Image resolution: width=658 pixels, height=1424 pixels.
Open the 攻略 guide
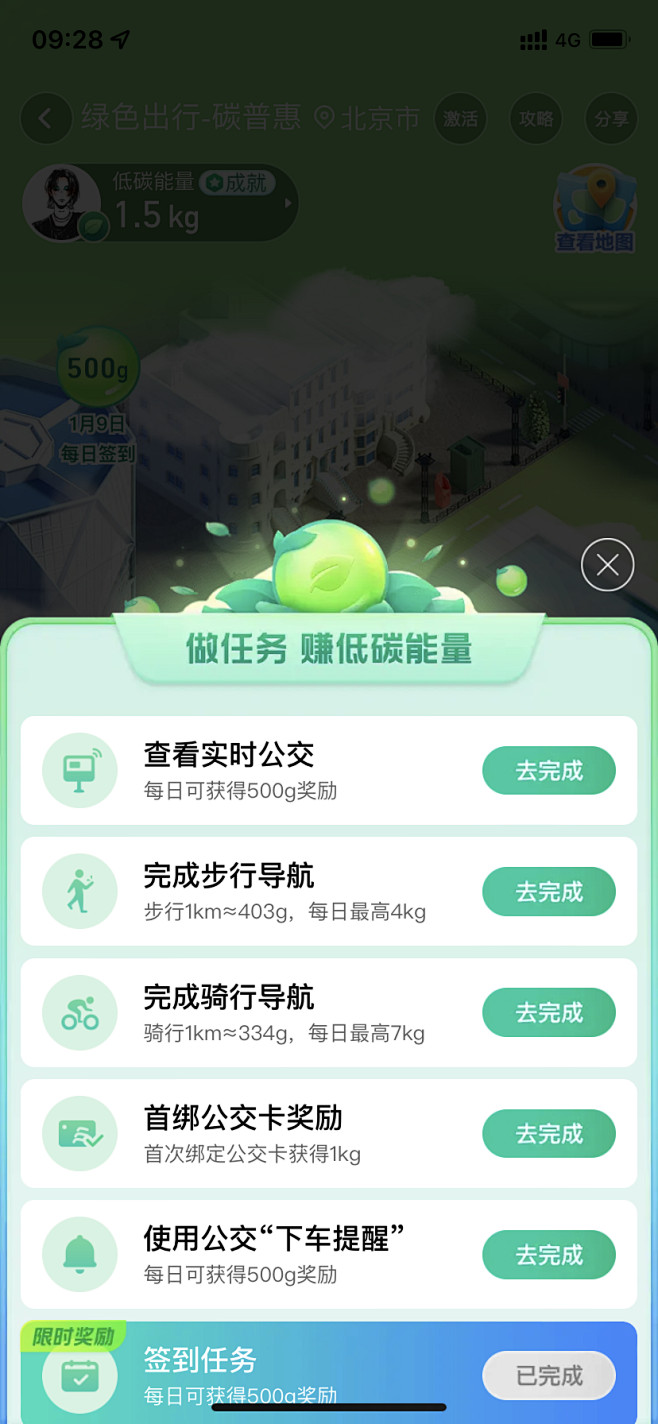[536, 119]
